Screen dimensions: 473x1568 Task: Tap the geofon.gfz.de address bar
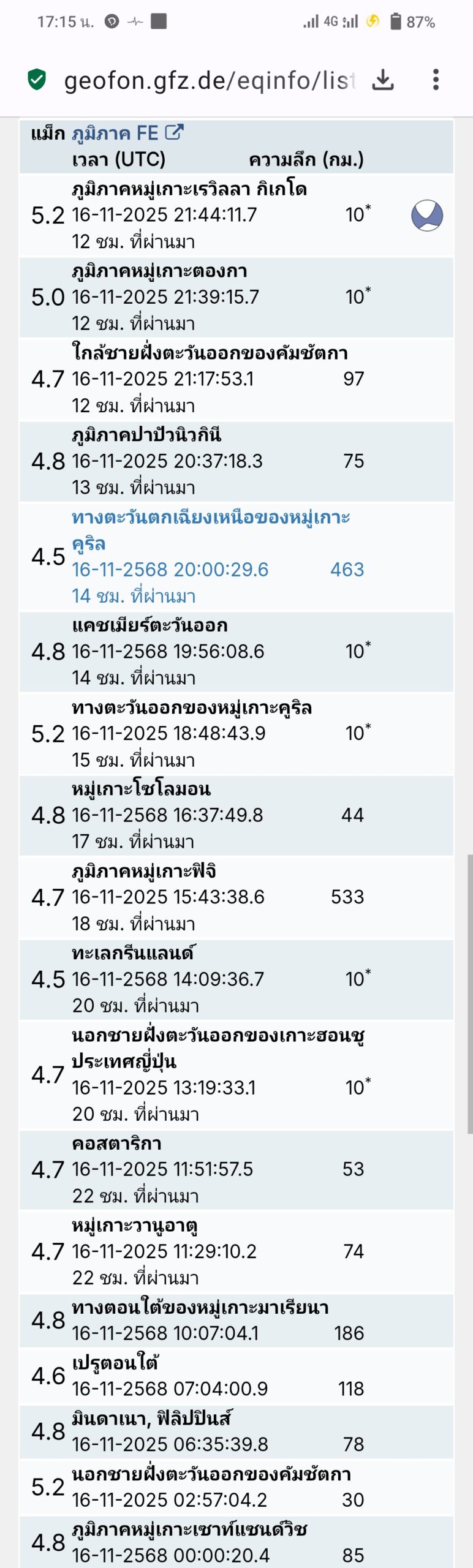208,80
